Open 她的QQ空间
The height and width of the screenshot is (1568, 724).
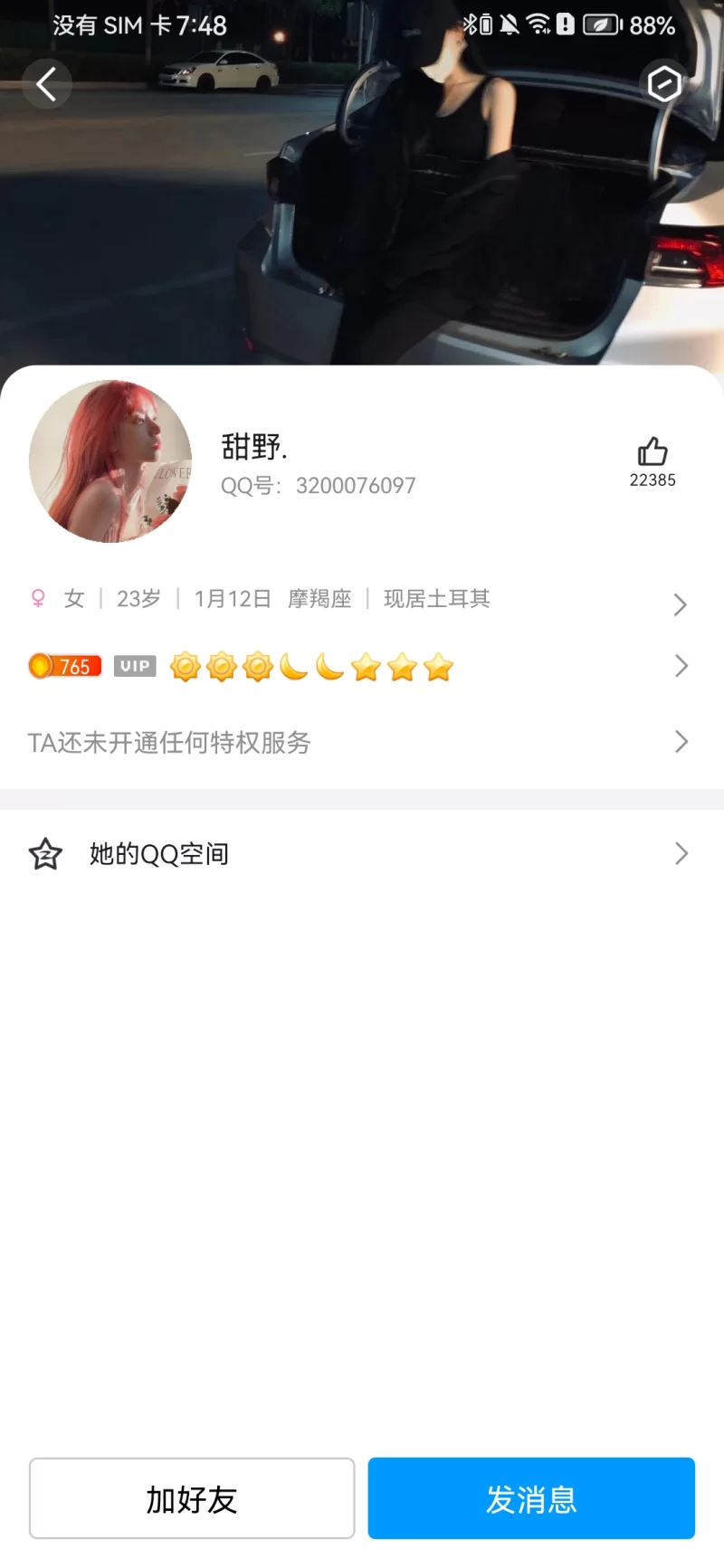click(362, 853)
